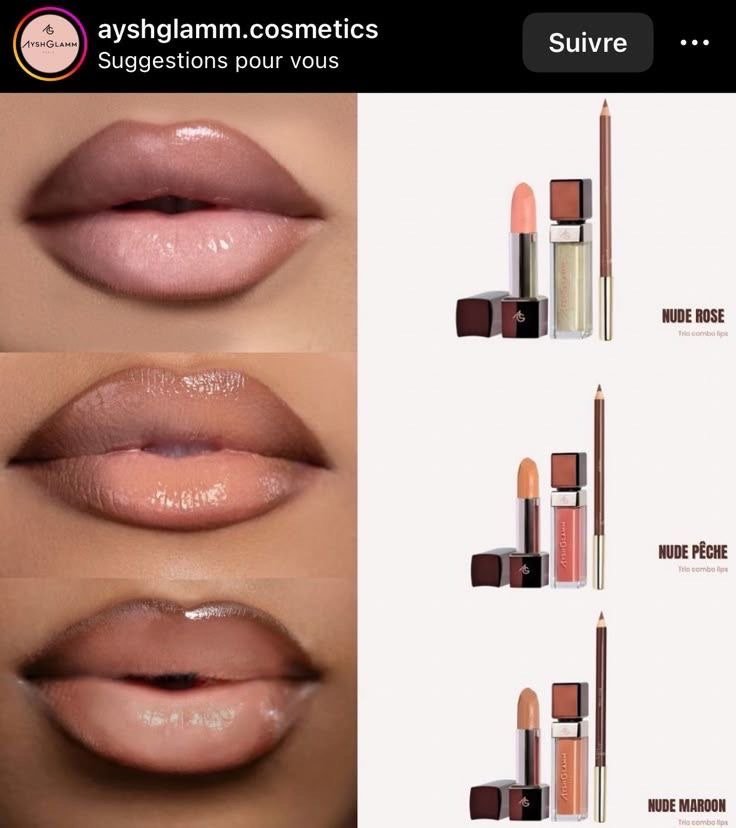
Task: Open the three-dot overflow menu
Action: (x=694, y=43)
